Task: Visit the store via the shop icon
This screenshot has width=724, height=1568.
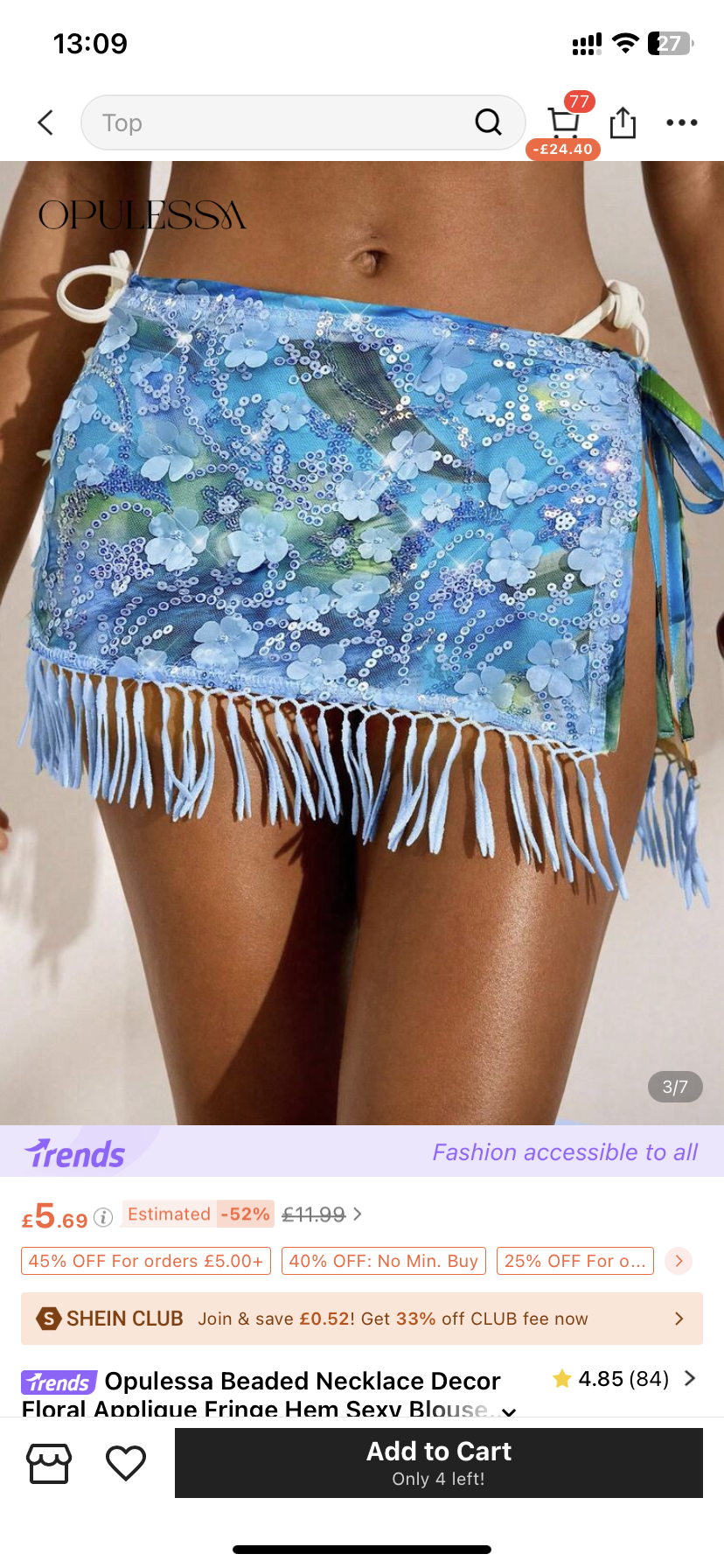Action: pyautogui.click(x=49, y=1463)
